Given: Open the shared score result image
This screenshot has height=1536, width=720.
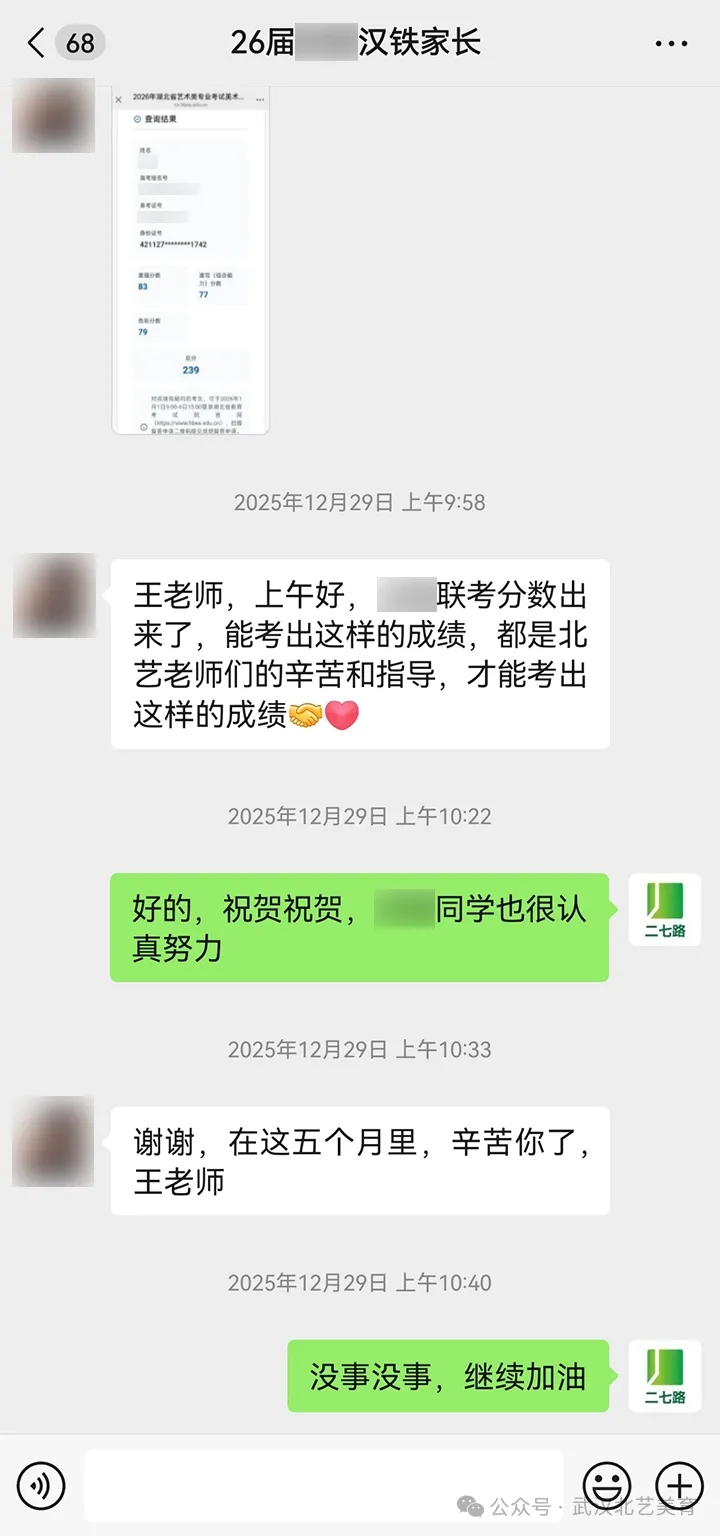Looking at the screenshot, I should tap(190, 260).
